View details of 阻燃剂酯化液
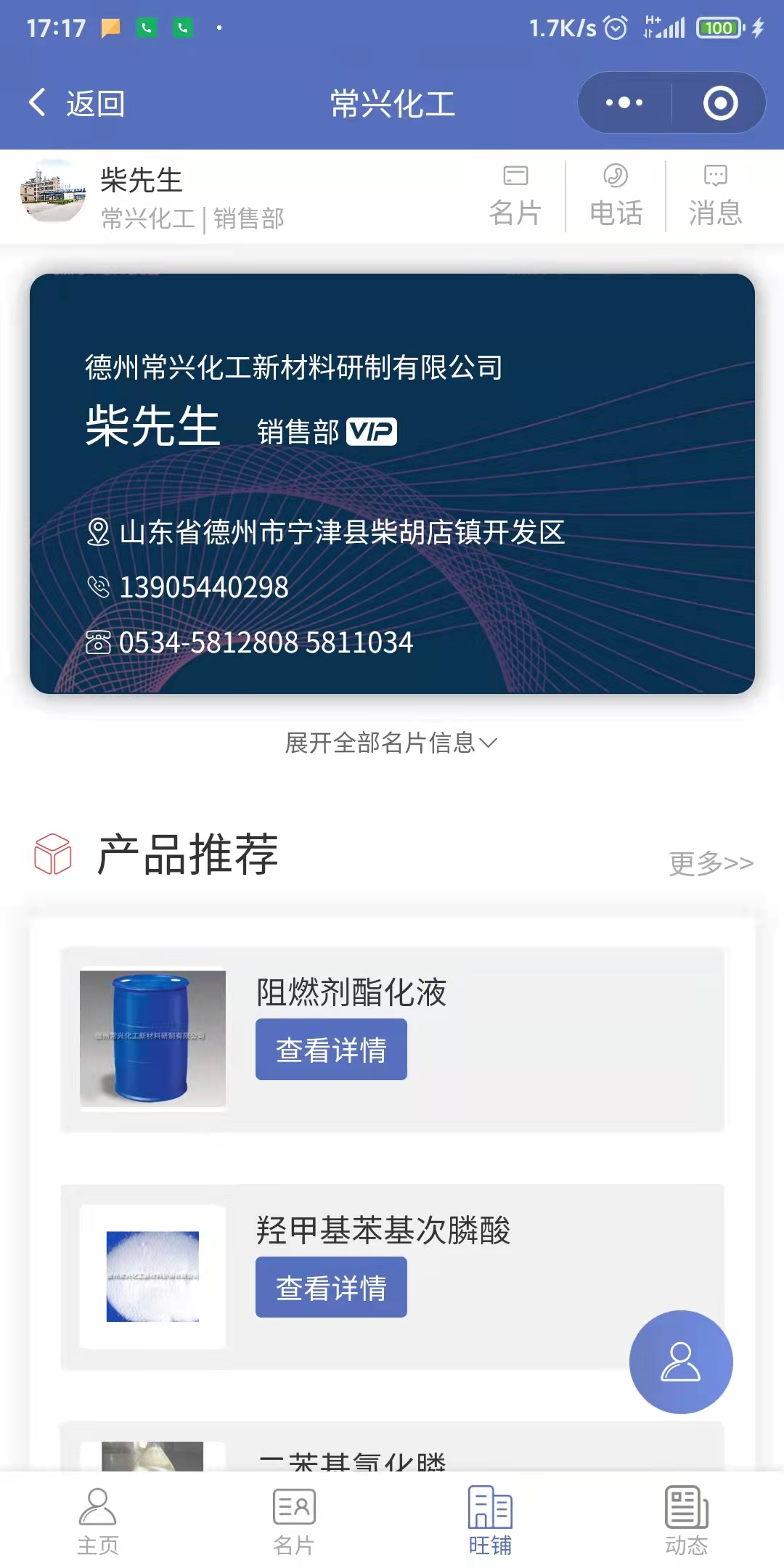784x1568 pixels. tap(331, 1050)
